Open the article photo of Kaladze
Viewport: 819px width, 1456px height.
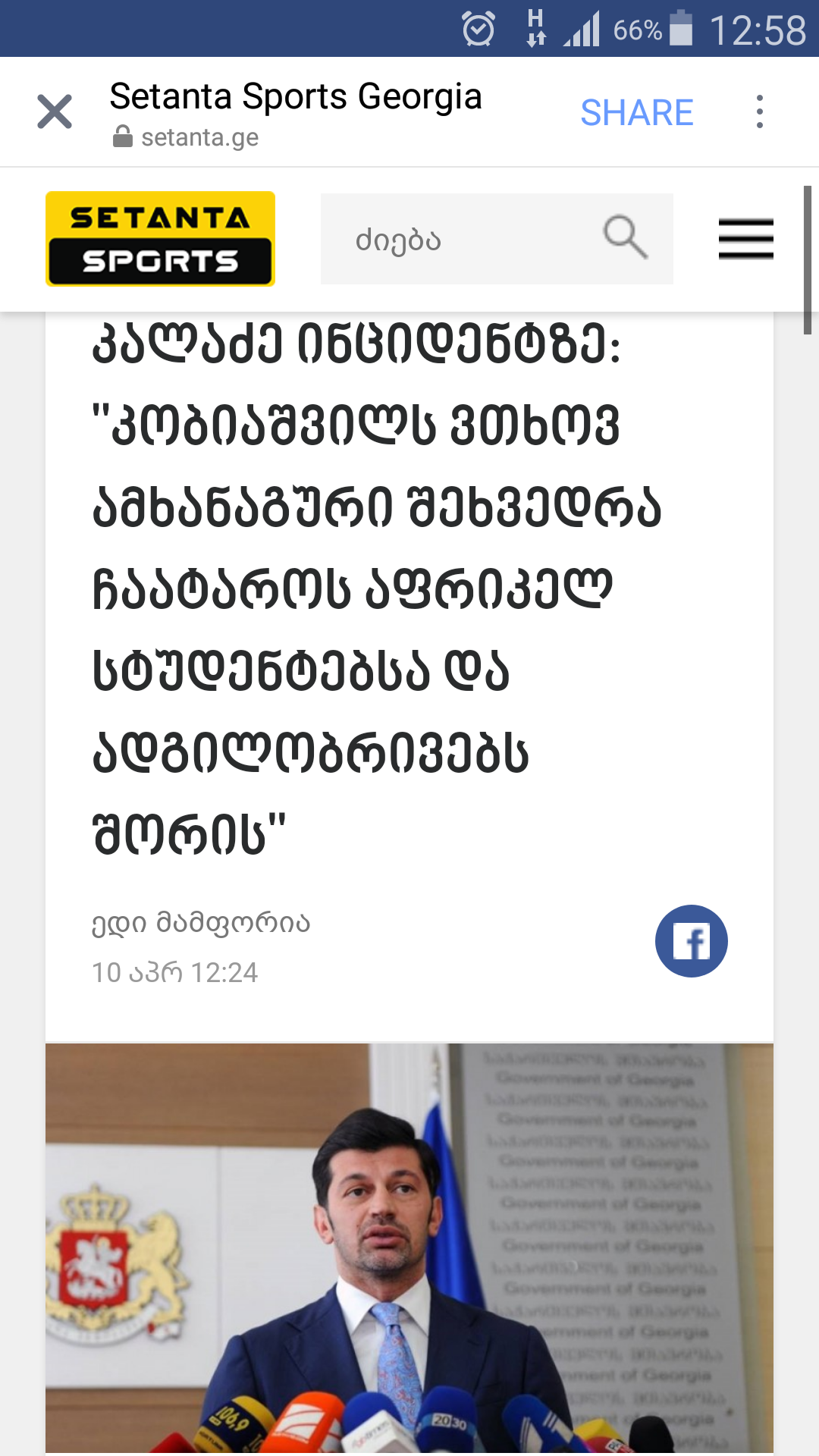pos(409,1251)
